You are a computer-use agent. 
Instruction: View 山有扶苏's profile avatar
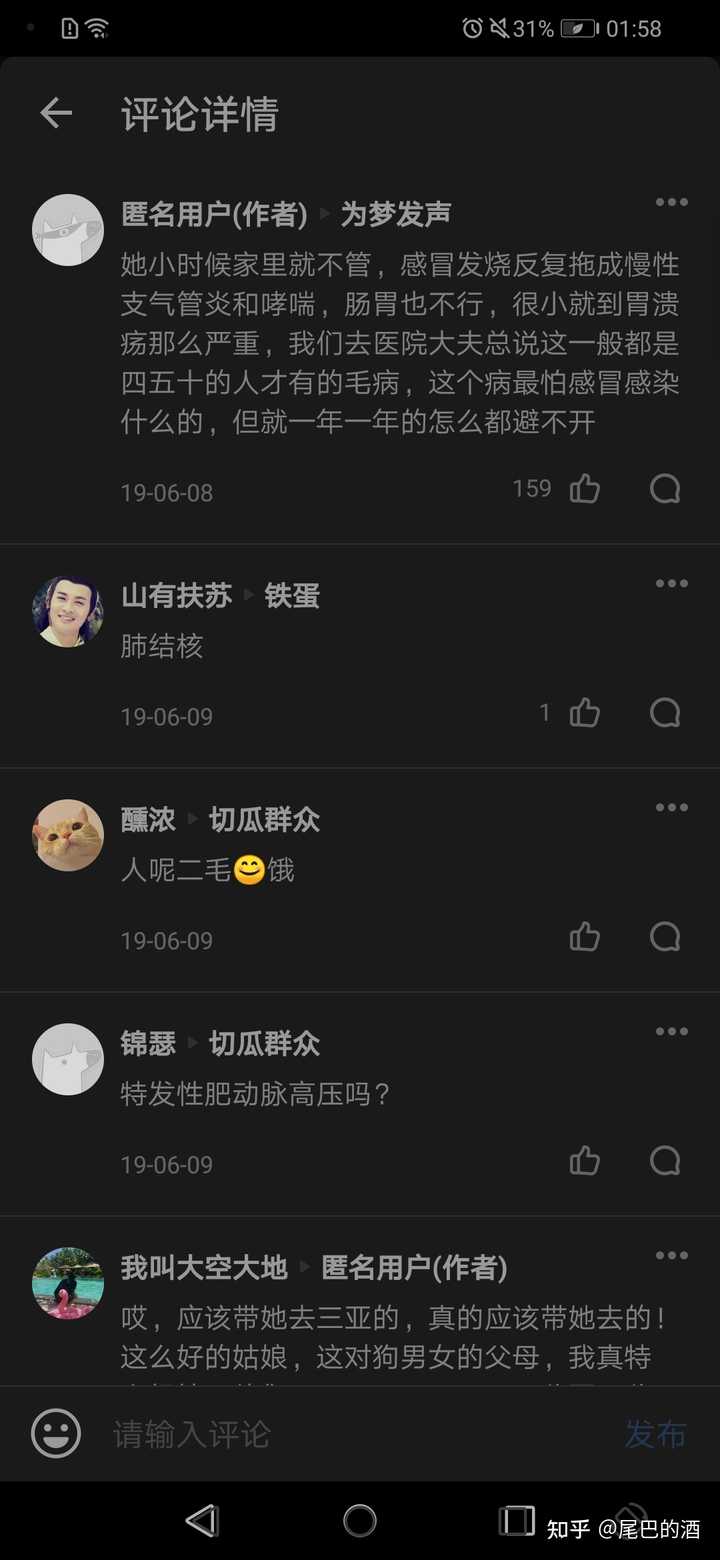[68, 611]
